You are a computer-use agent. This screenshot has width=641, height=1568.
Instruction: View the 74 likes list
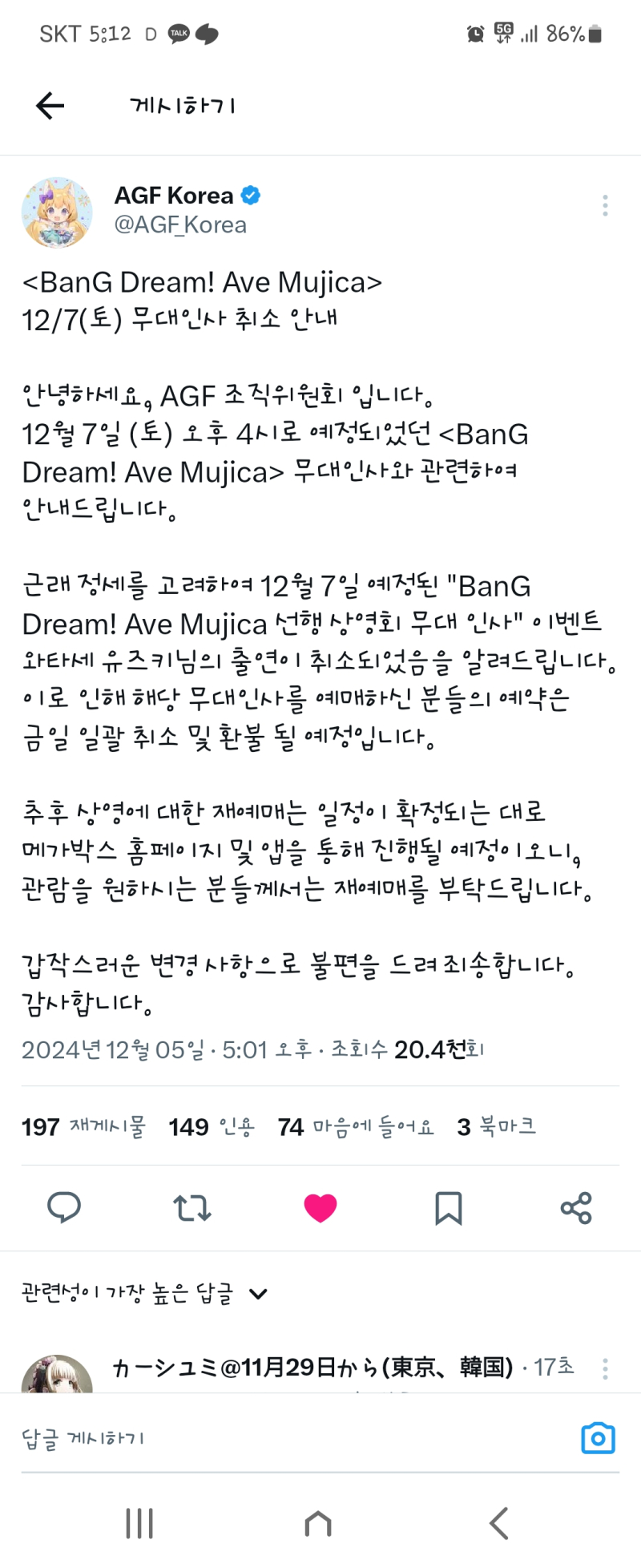click(x=356, y=1126)
